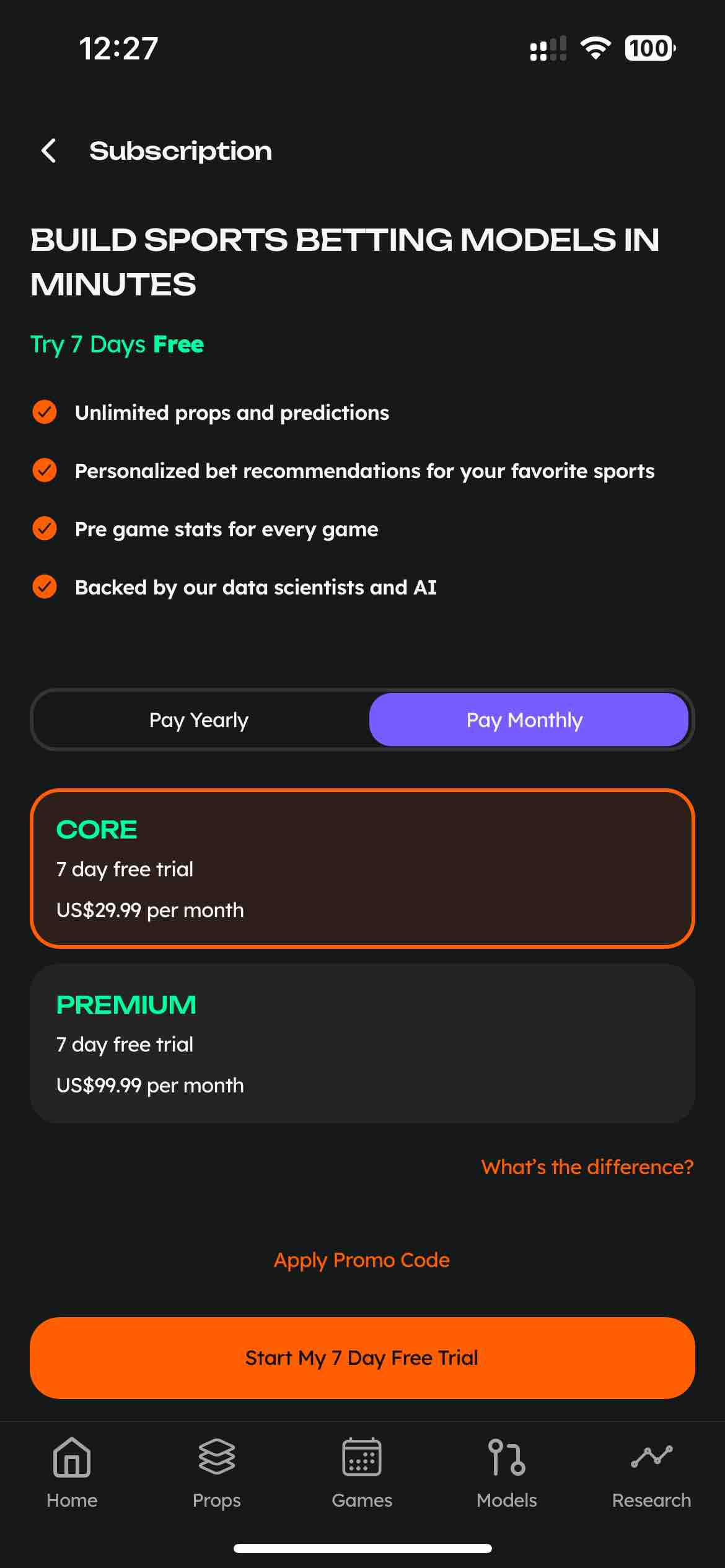Tap the back arrow beside Subscription
The width and height of the screenshot is (725, 1568).
click(49, 150)
